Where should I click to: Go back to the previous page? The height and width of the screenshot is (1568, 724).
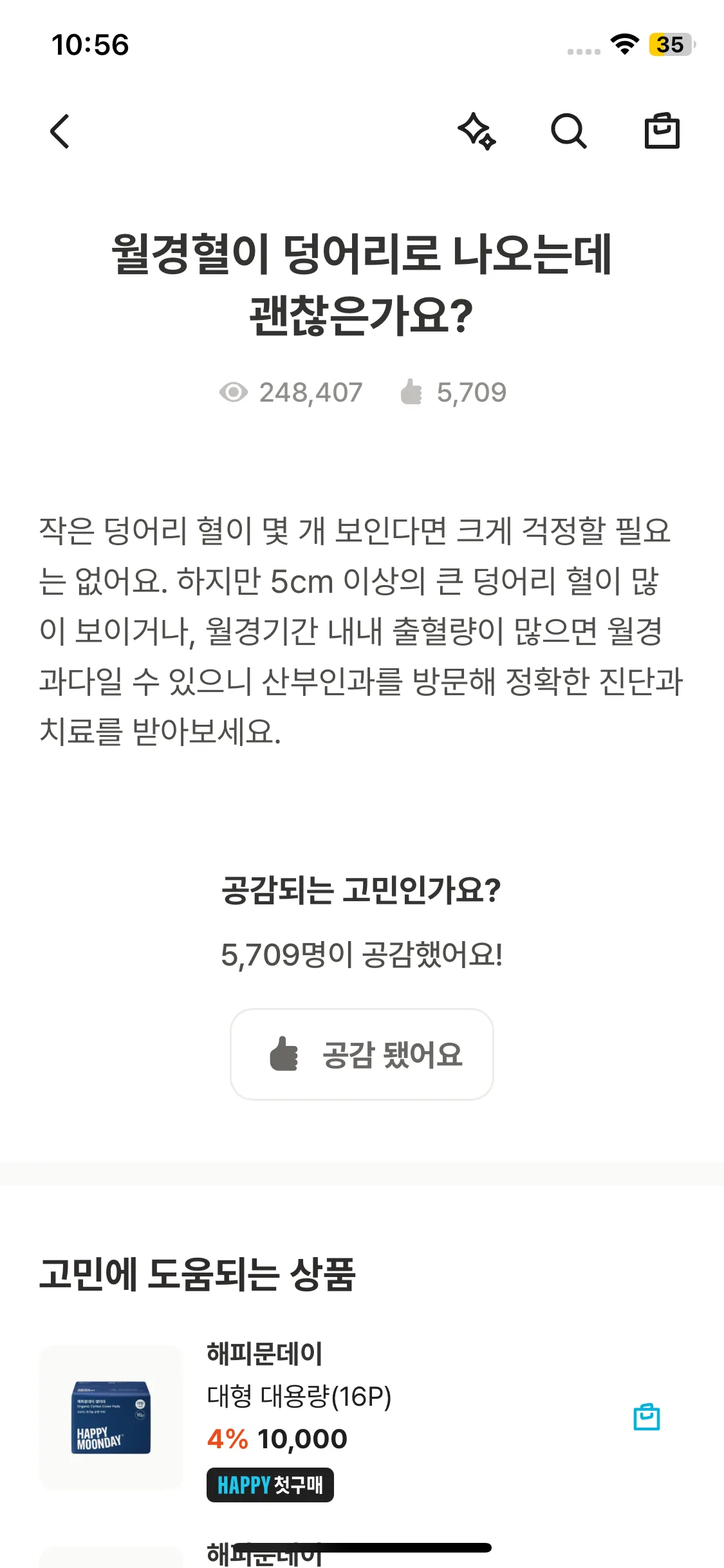pyautogui.click(x=60, y=131)
